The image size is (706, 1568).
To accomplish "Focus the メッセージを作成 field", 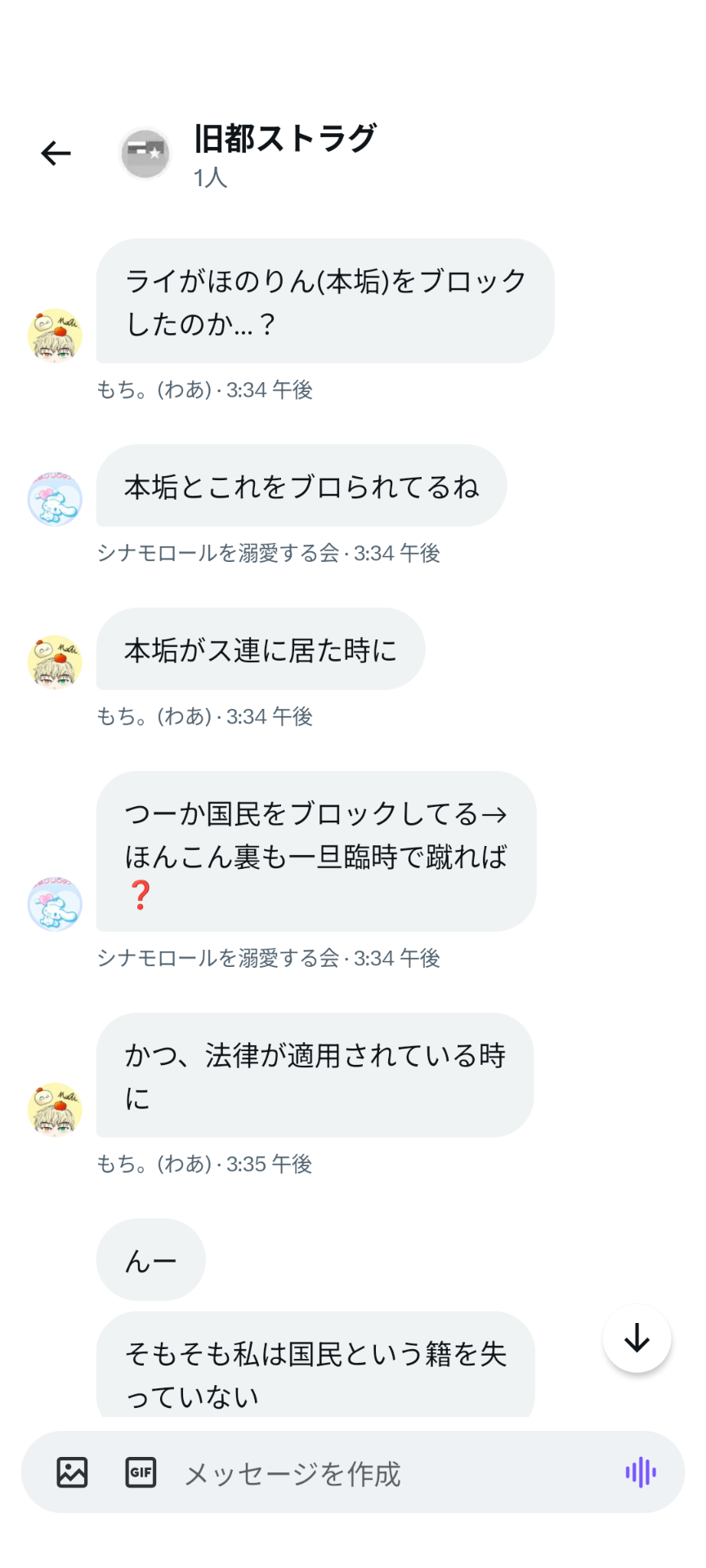I will [384, 1473].
